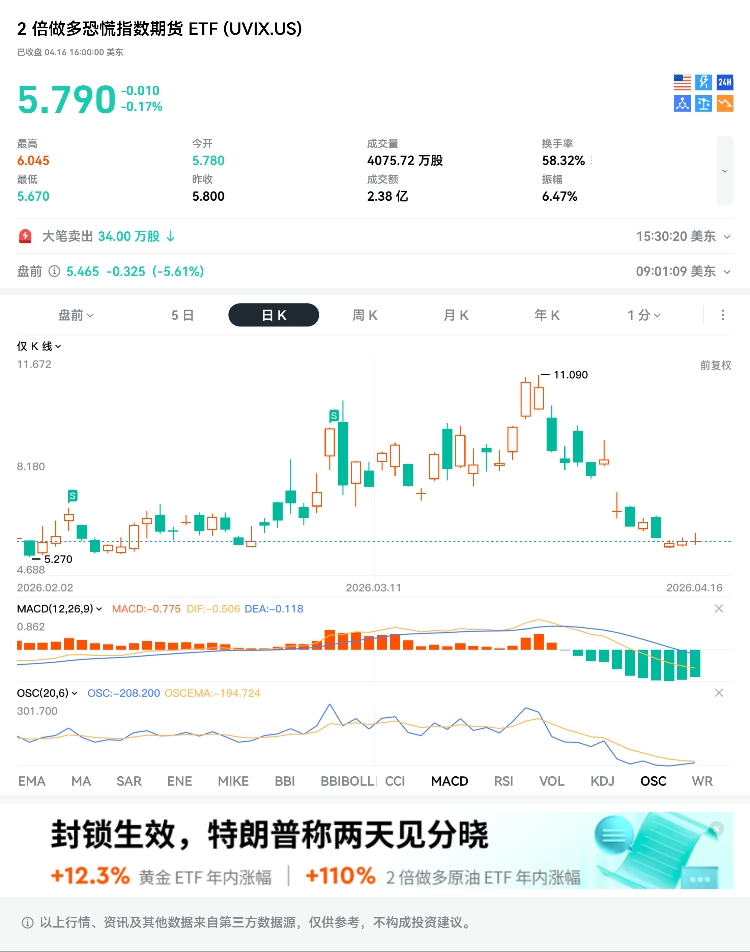Open MACD(12,26,9) parameter dropdown
This screenshot has width=750, height=952.
(60, 609)
